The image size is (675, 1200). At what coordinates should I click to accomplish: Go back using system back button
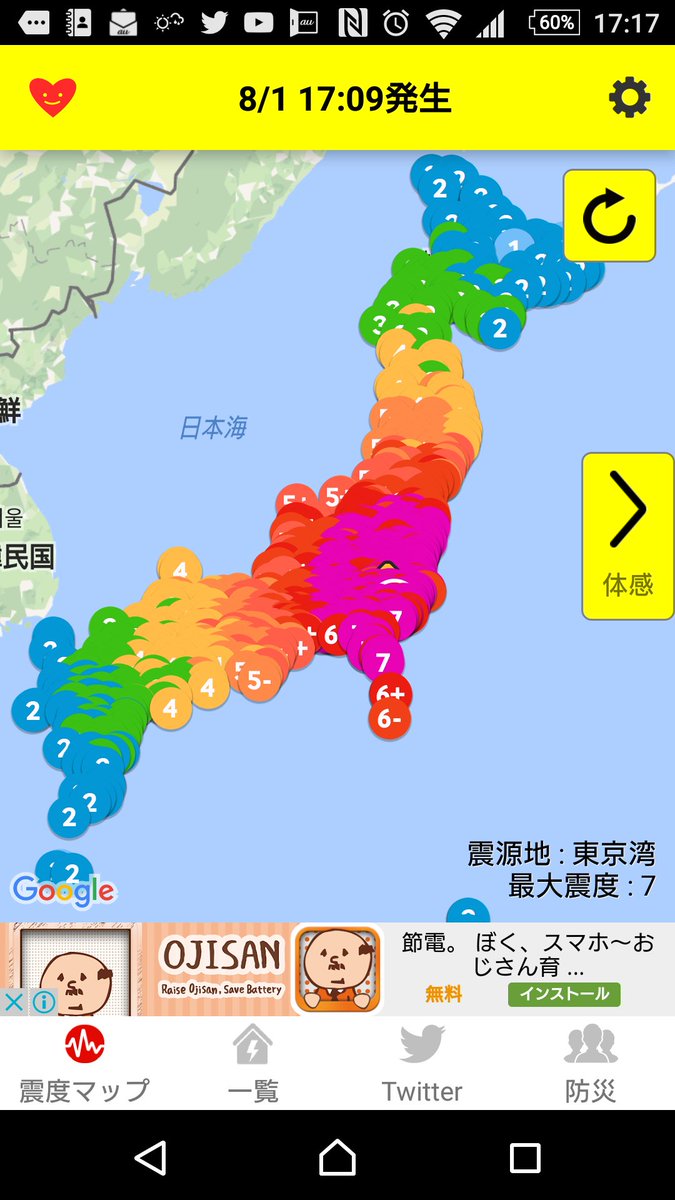(150, 1158)
